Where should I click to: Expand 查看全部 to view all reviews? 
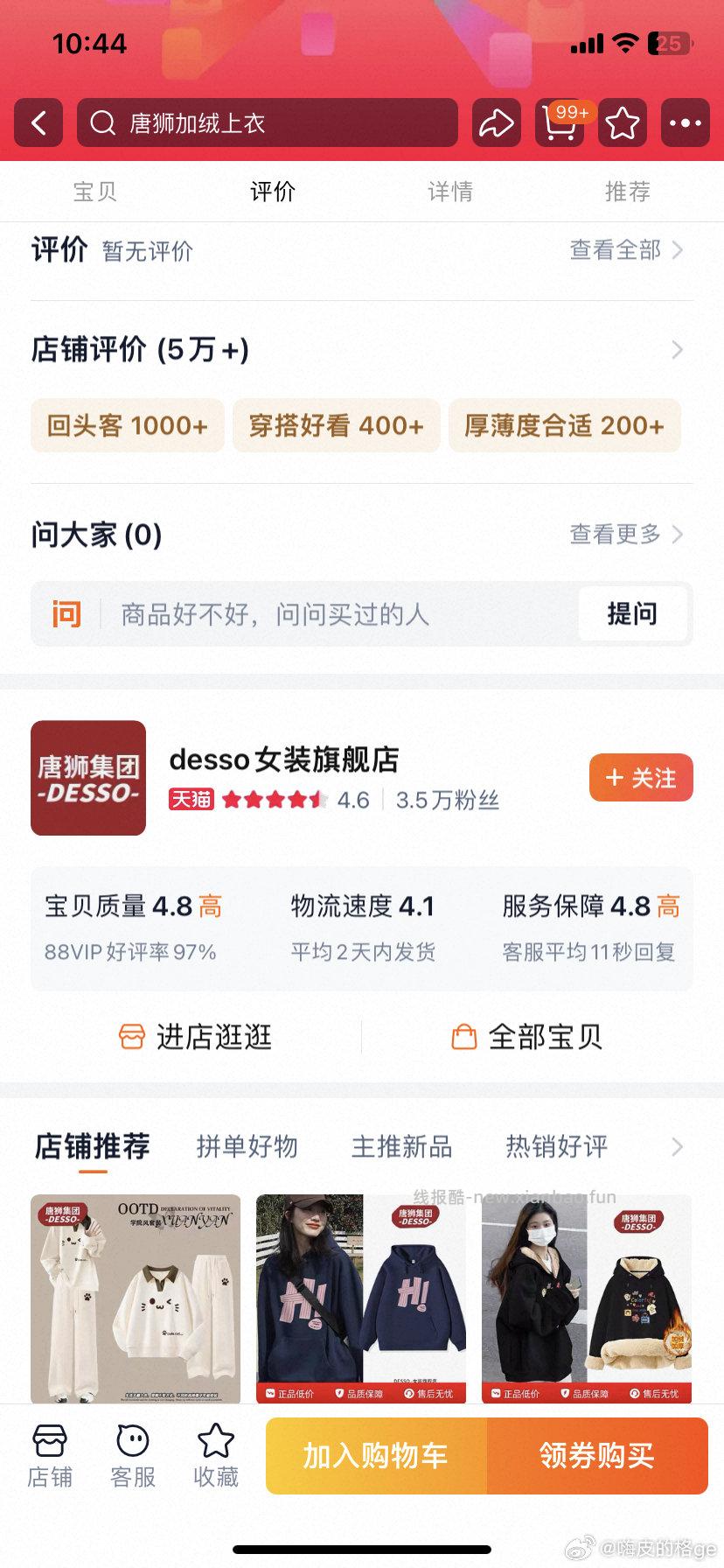(x=615, y=251)
